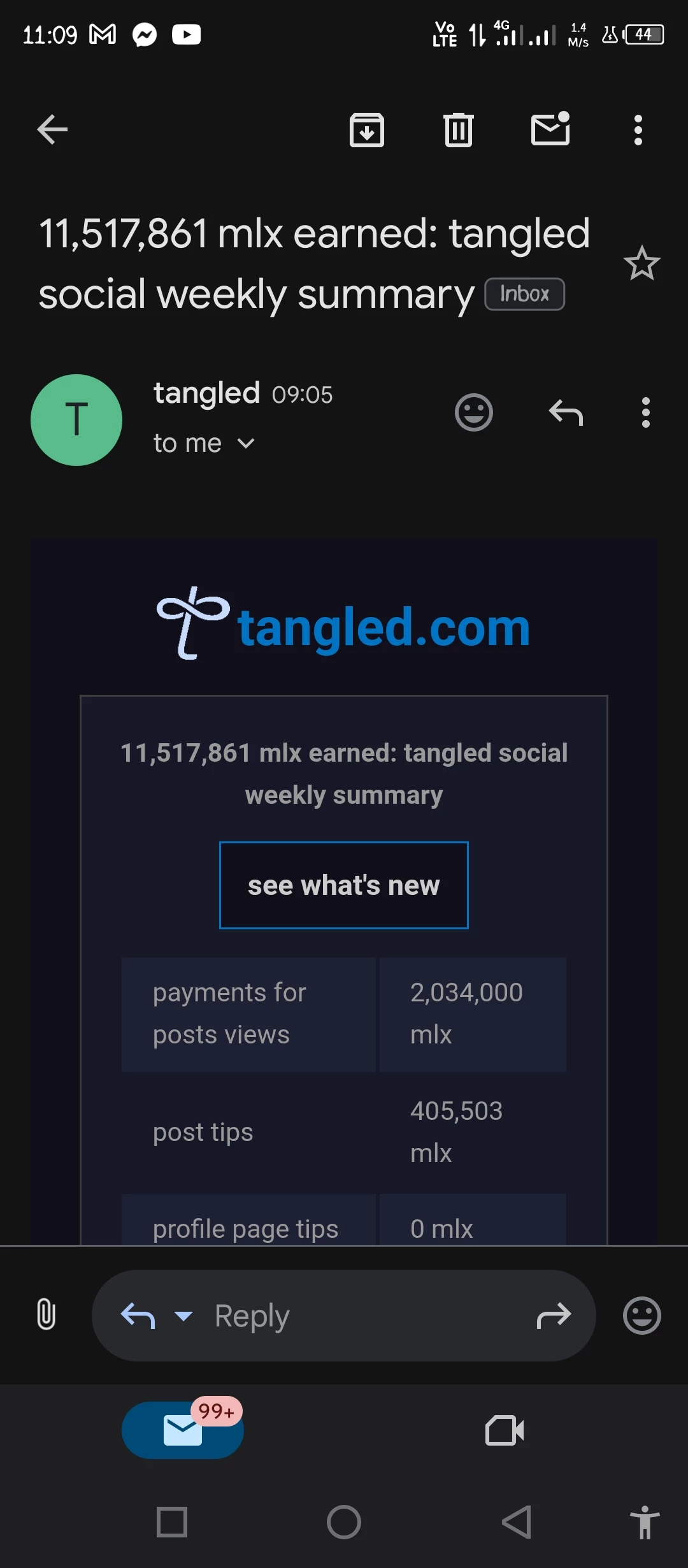The image size is (688, 1568).
Task: Reply using the arrow beside sender
Action: tap(566, 412)
